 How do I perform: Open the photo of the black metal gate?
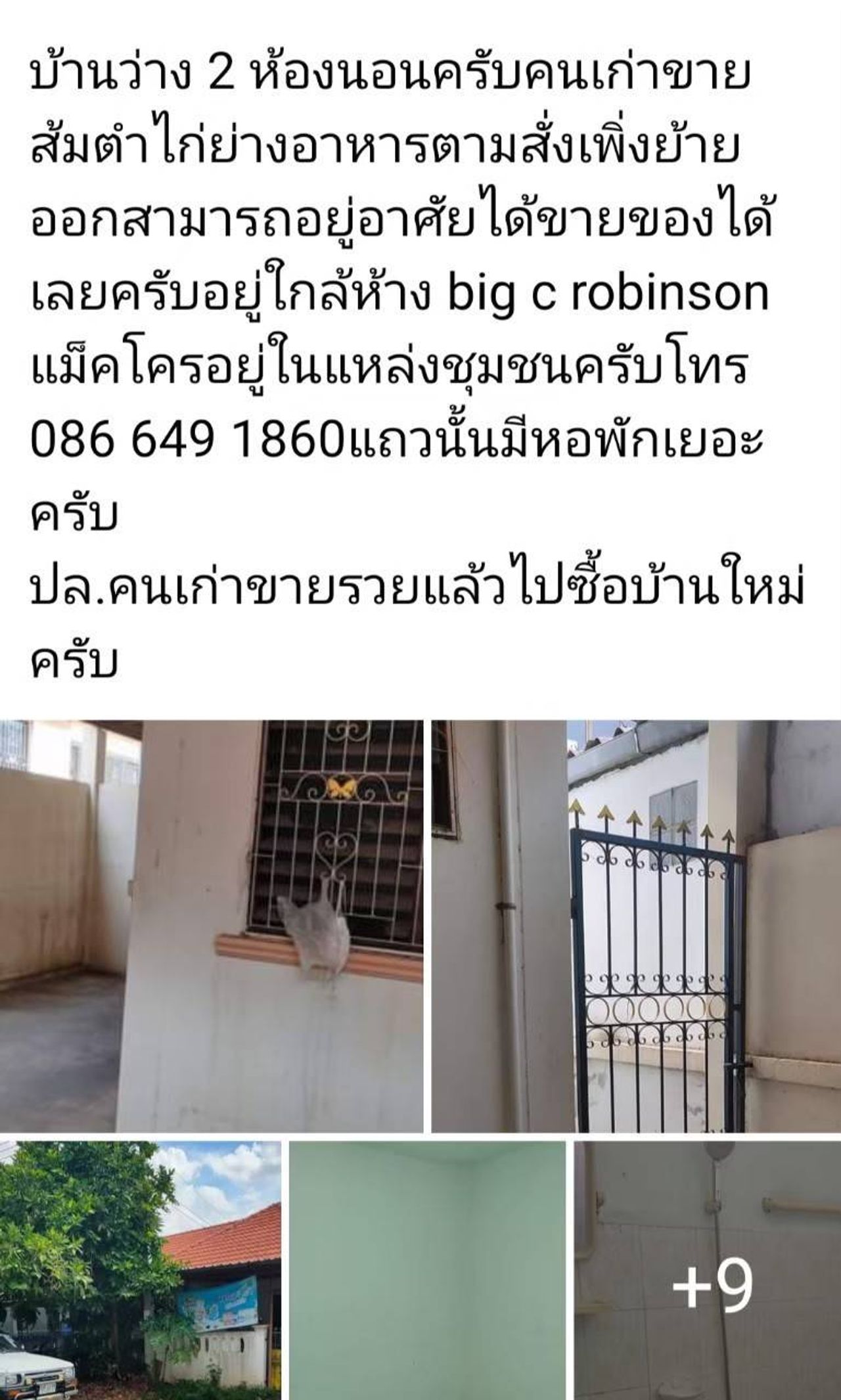pos(636,926)
